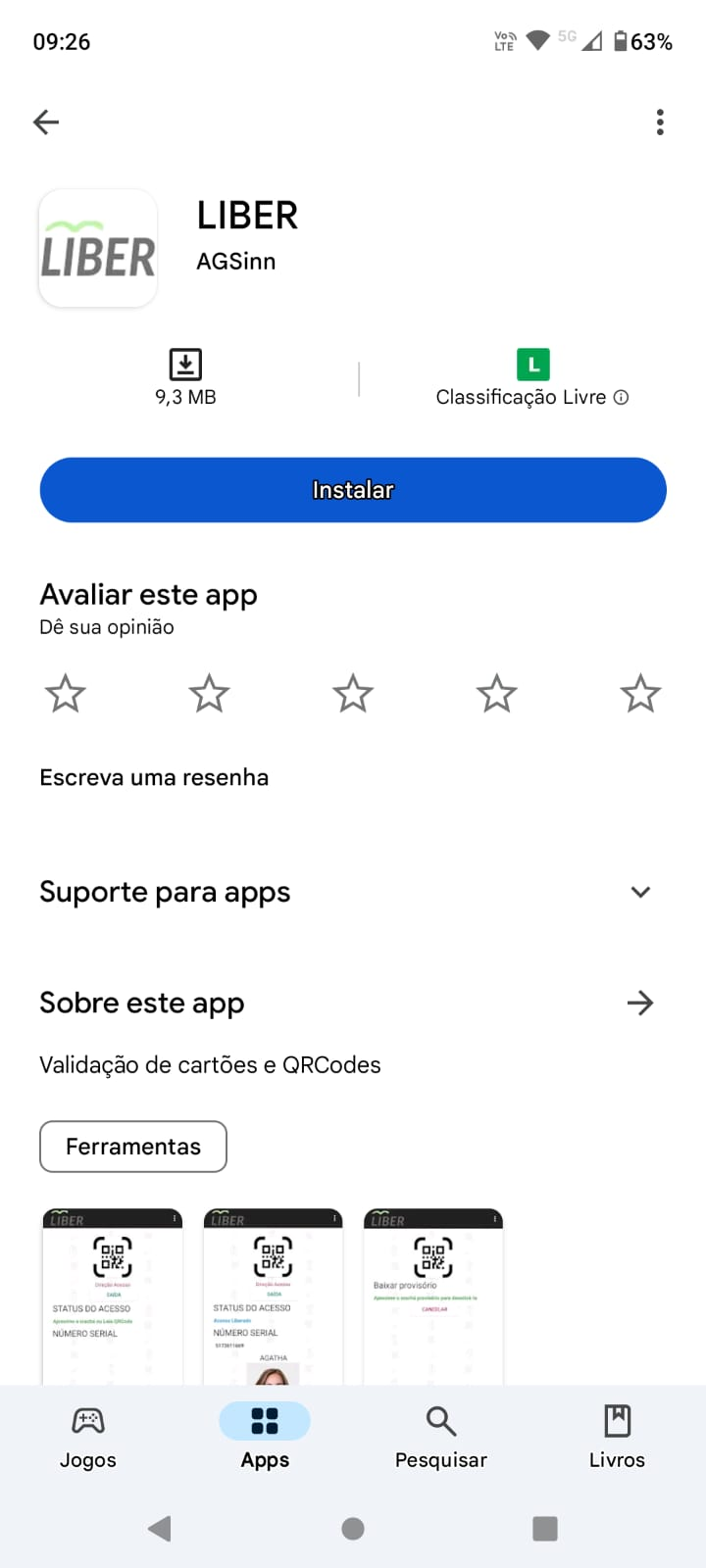This screenshot has height=1568, width=706.
Task: Select the Ferramentas category chip
Action: point(133,1147)
